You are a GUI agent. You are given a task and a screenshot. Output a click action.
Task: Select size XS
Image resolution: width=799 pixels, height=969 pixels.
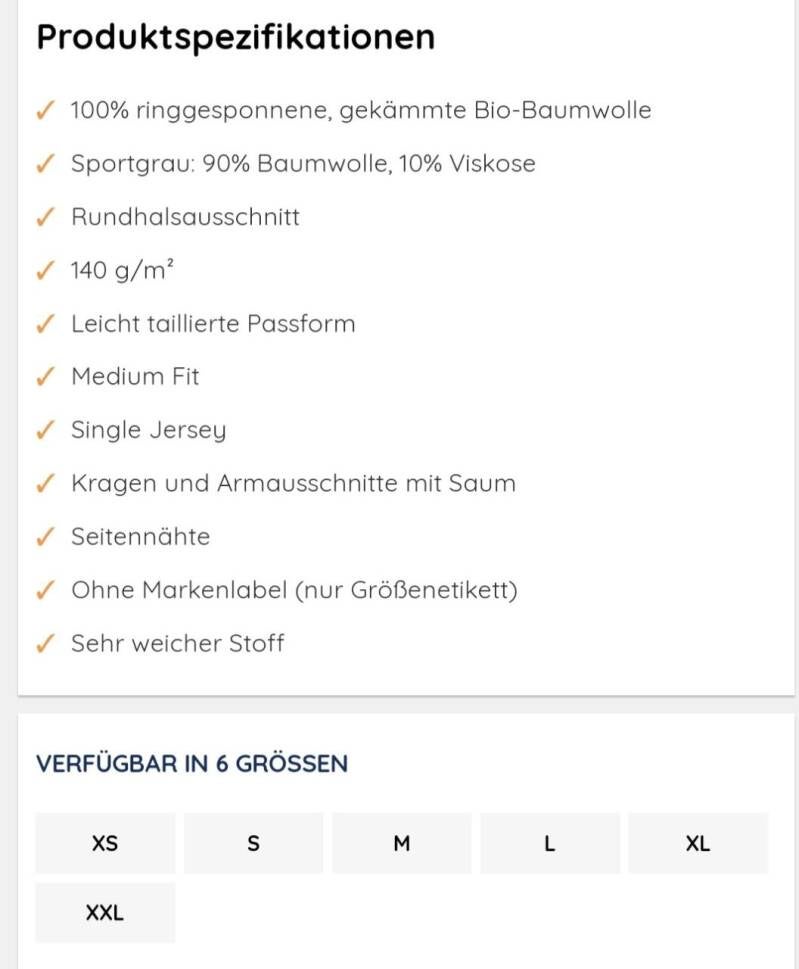[105, 843]
